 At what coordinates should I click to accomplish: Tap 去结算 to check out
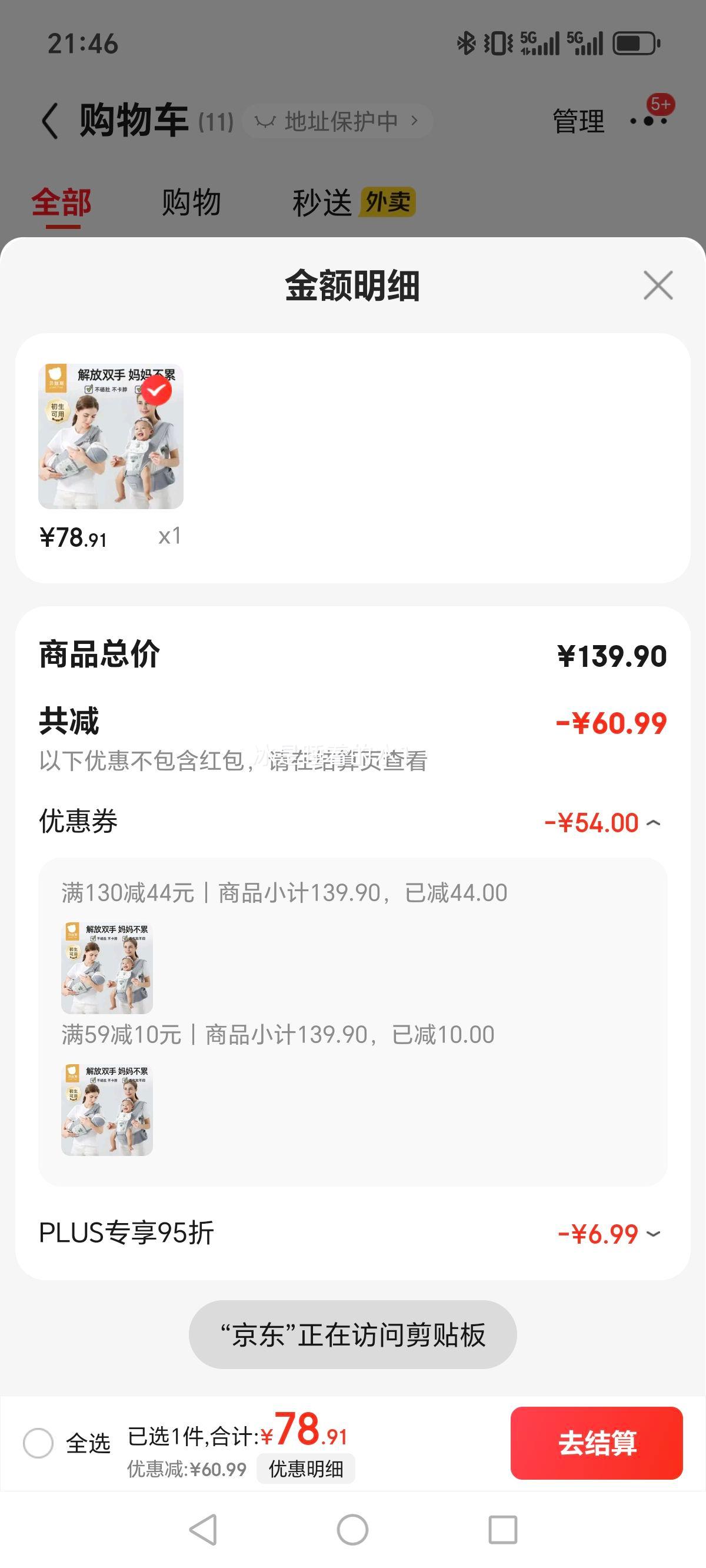(x=596, y=1443)
